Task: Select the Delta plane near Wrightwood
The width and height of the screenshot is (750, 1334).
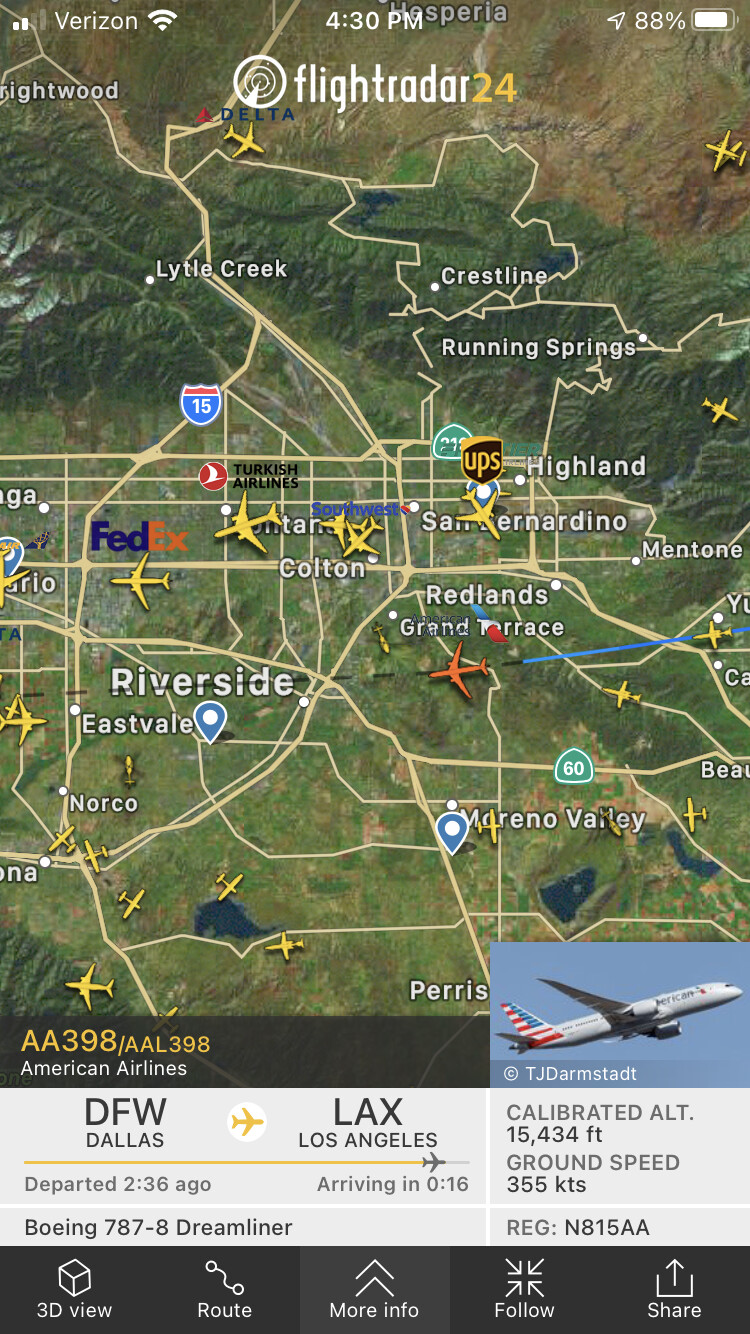Action: [x=243, y=139]
